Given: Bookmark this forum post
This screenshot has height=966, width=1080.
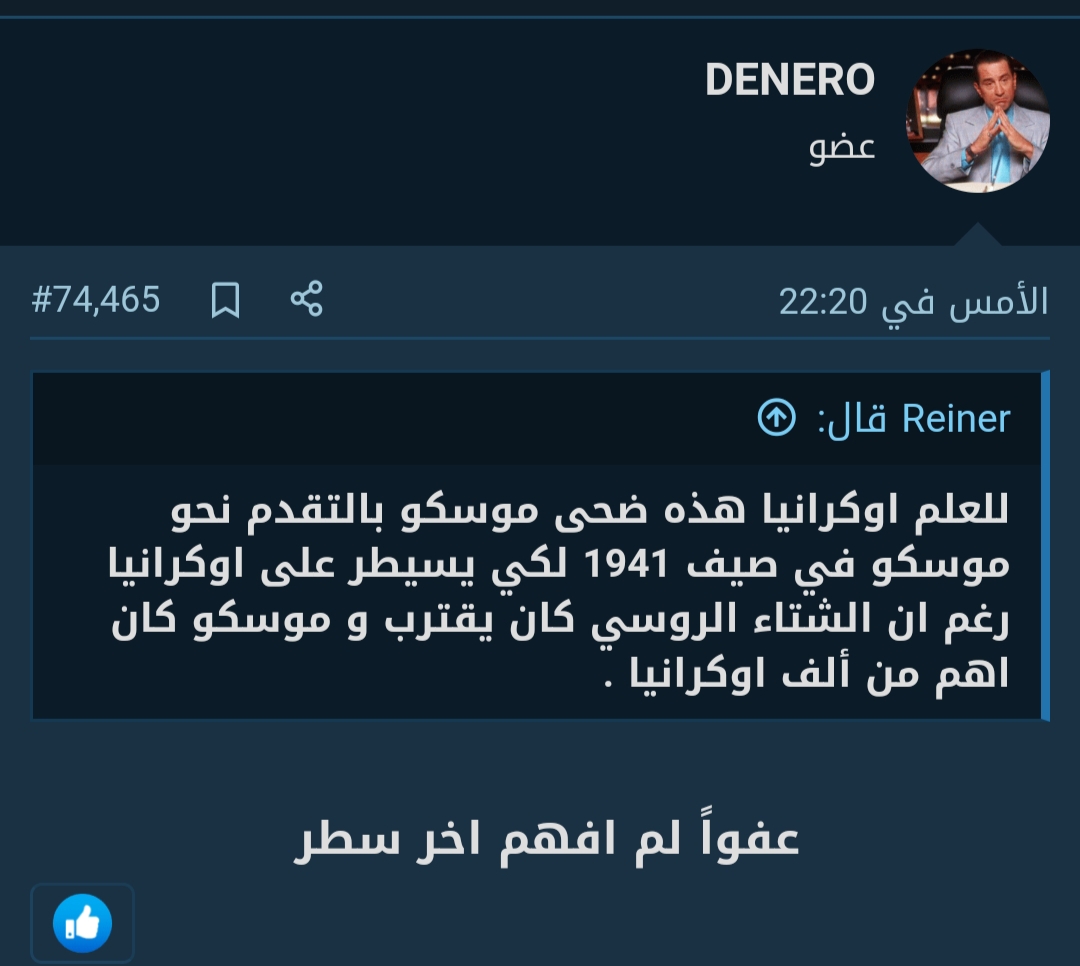Looking at the screenshot, I should pyautogui.click(x=226, y=300).
